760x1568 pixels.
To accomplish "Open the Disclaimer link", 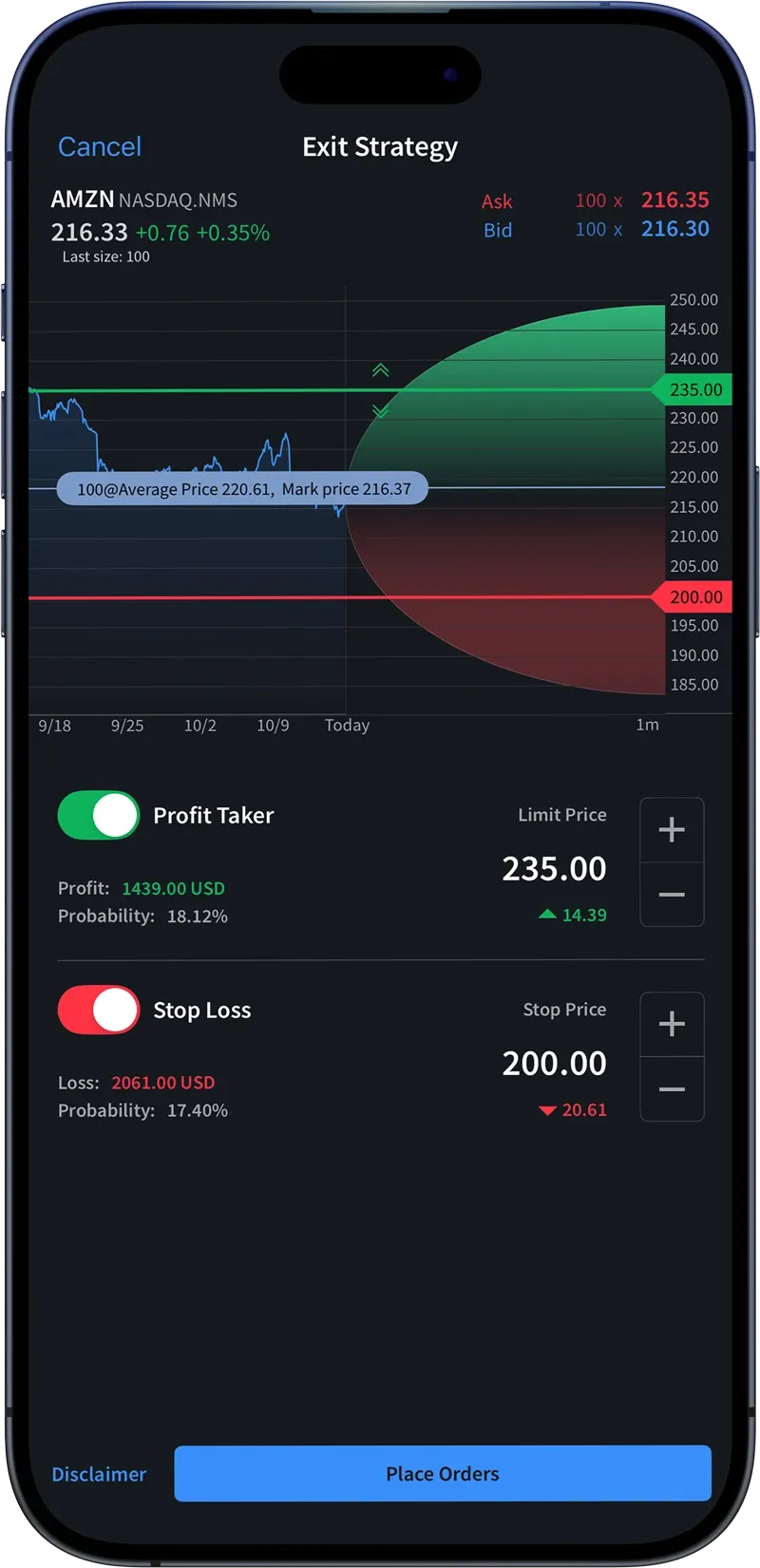I will tap(99, 1474).
